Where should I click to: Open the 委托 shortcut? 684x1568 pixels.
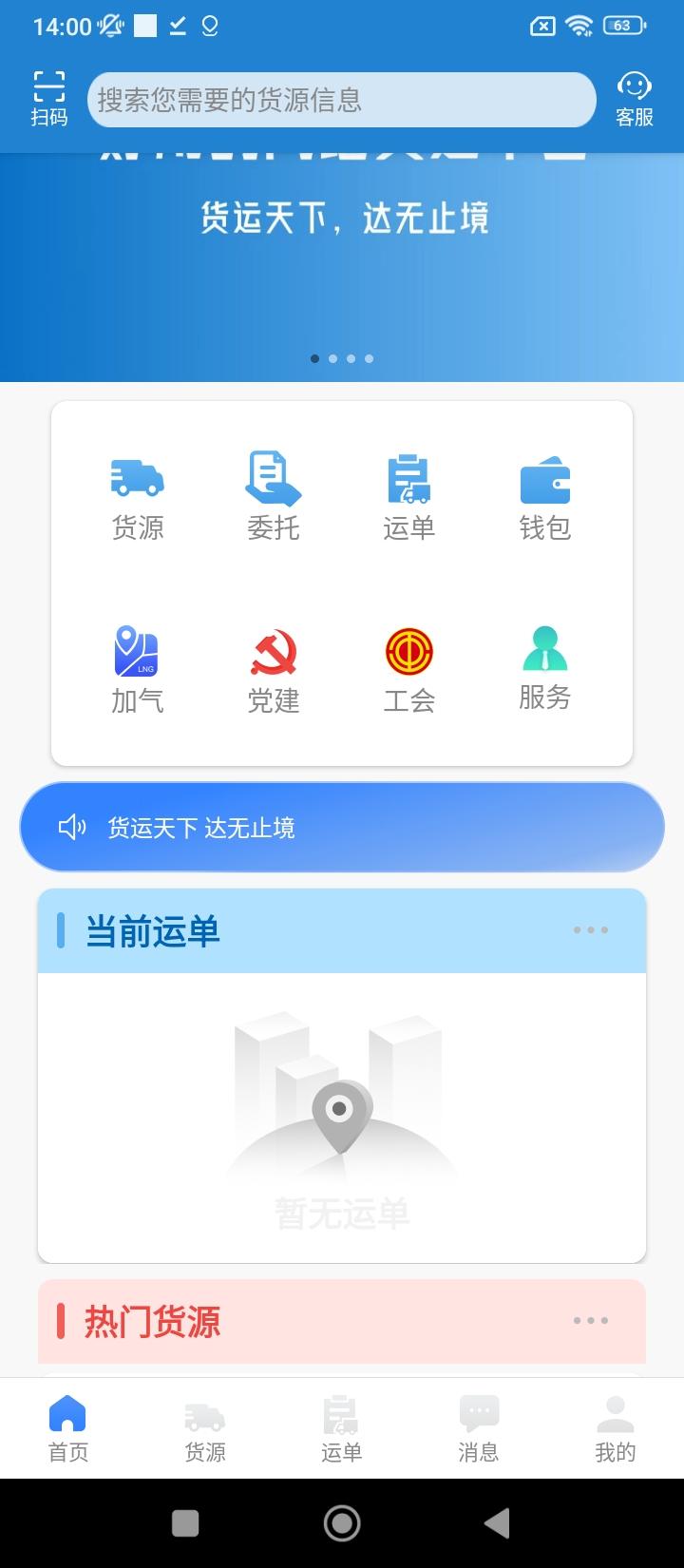click(x=274, y=499)
